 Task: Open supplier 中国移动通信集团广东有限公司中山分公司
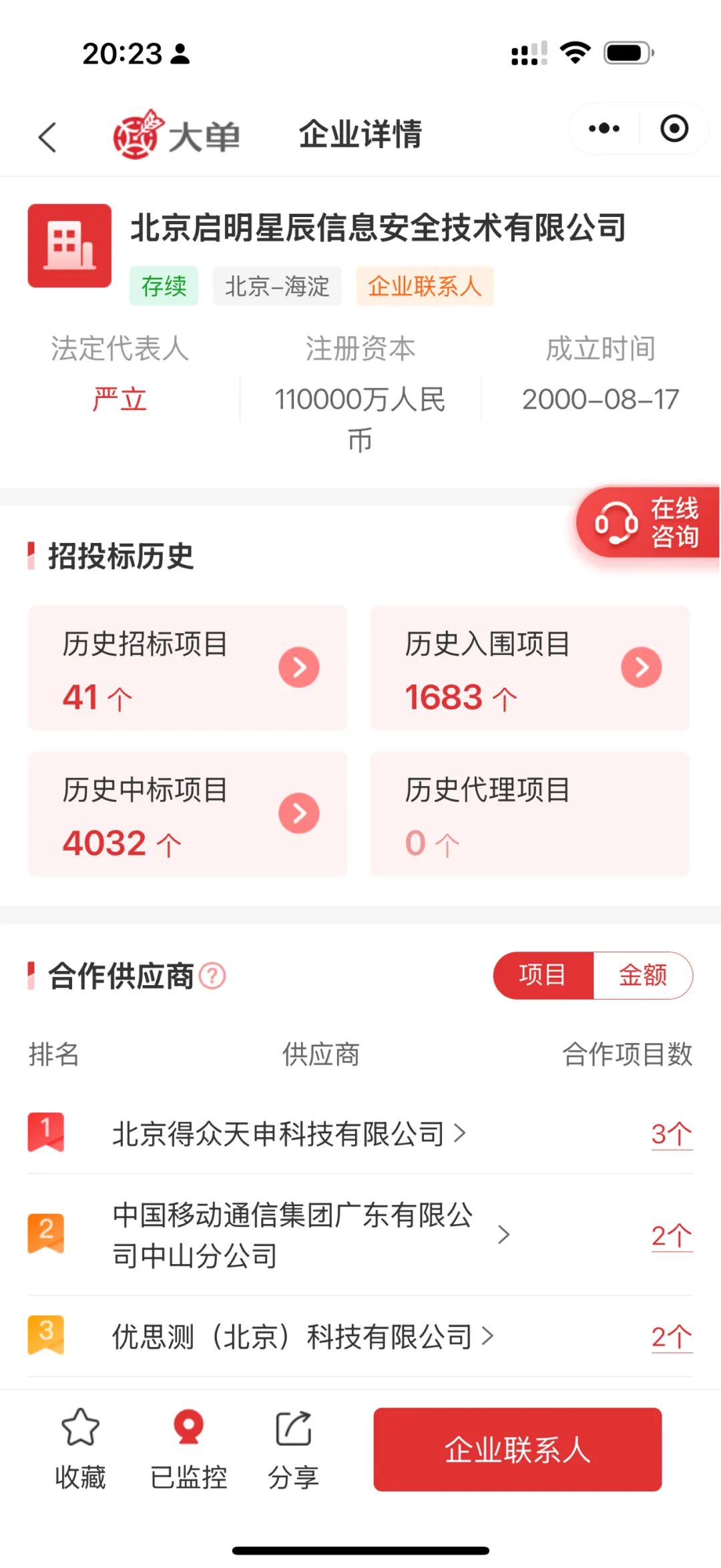(294, 1235)
